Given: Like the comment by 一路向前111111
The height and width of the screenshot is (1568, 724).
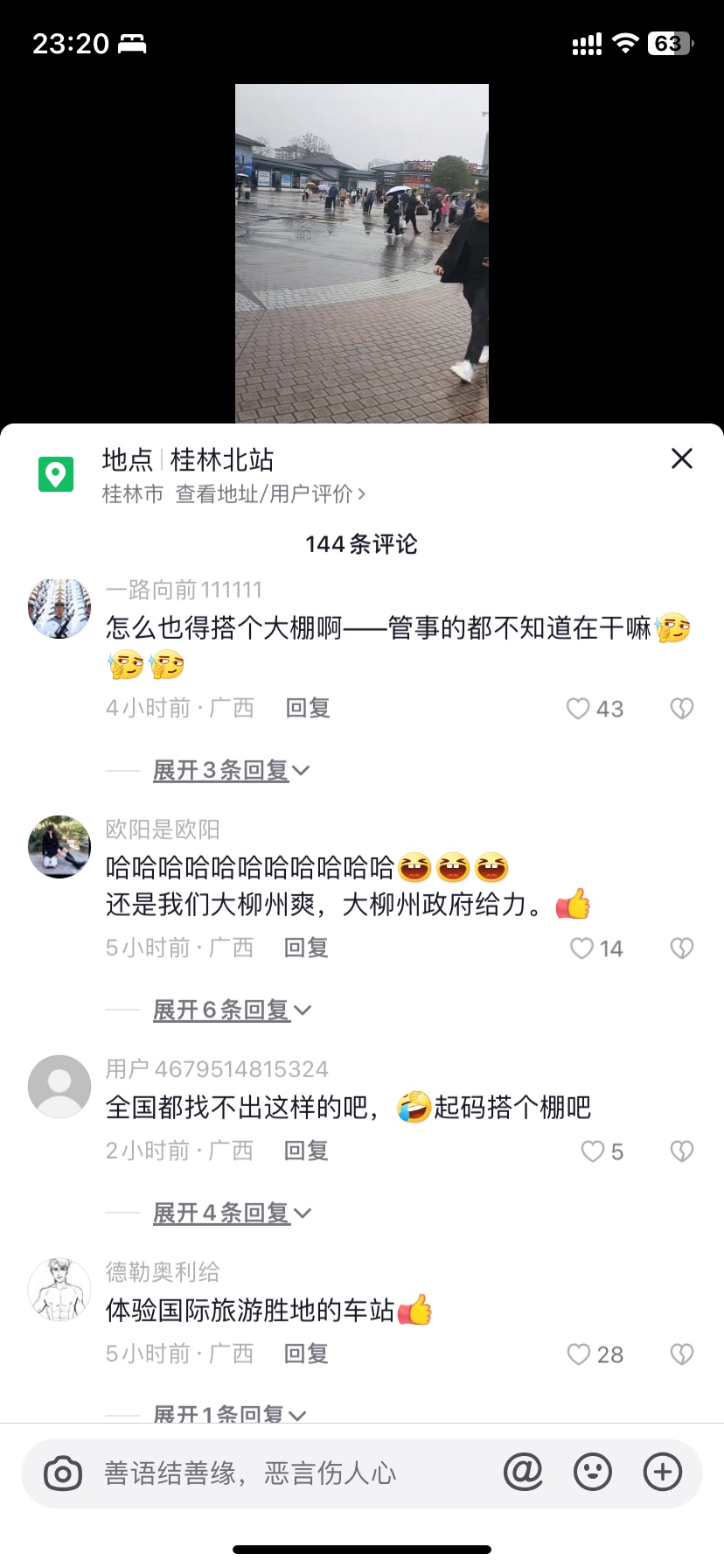Looking at the screenshot, I should [578, 709].
